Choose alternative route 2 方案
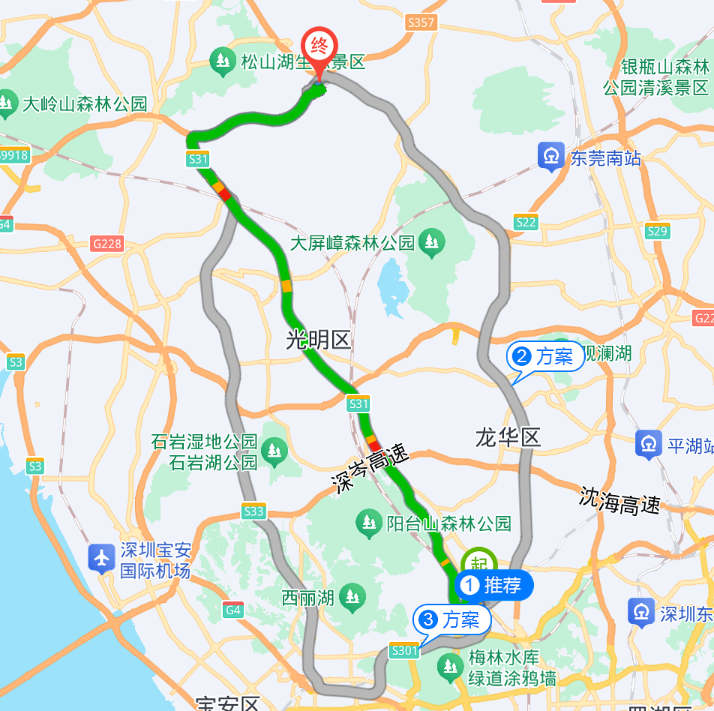Image resolution: width=714 pixels, height=711 pixels. click(x=546, y=357)
